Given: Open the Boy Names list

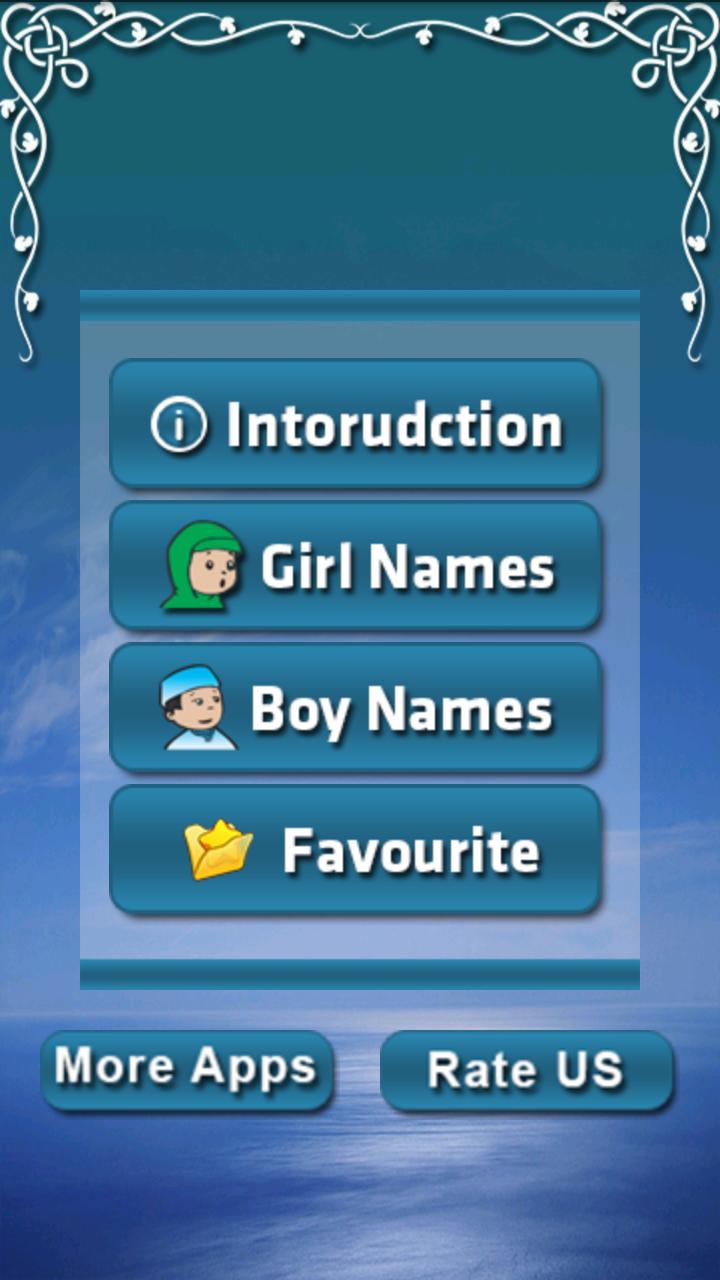Looking at the screenshot, I should 355,708.
